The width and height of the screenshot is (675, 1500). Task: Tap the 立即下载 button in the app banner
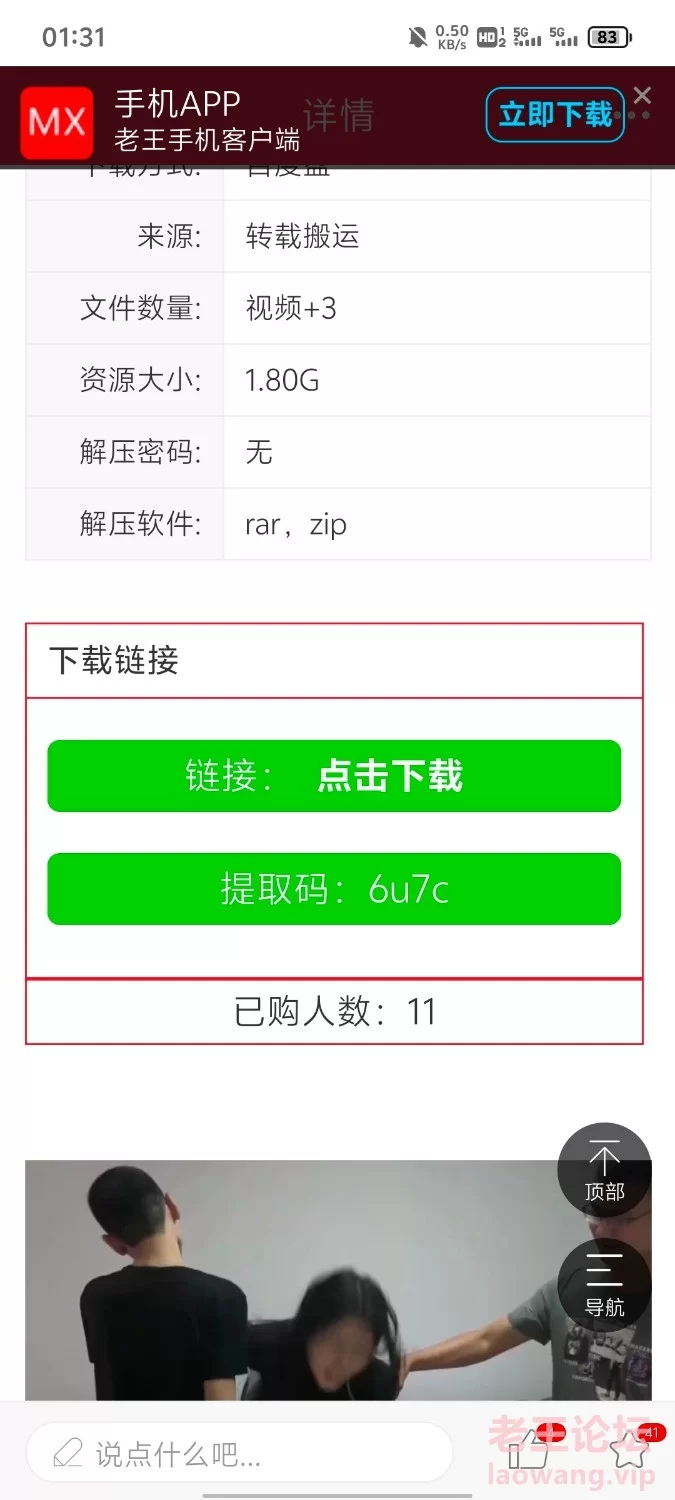pos(555,115)
